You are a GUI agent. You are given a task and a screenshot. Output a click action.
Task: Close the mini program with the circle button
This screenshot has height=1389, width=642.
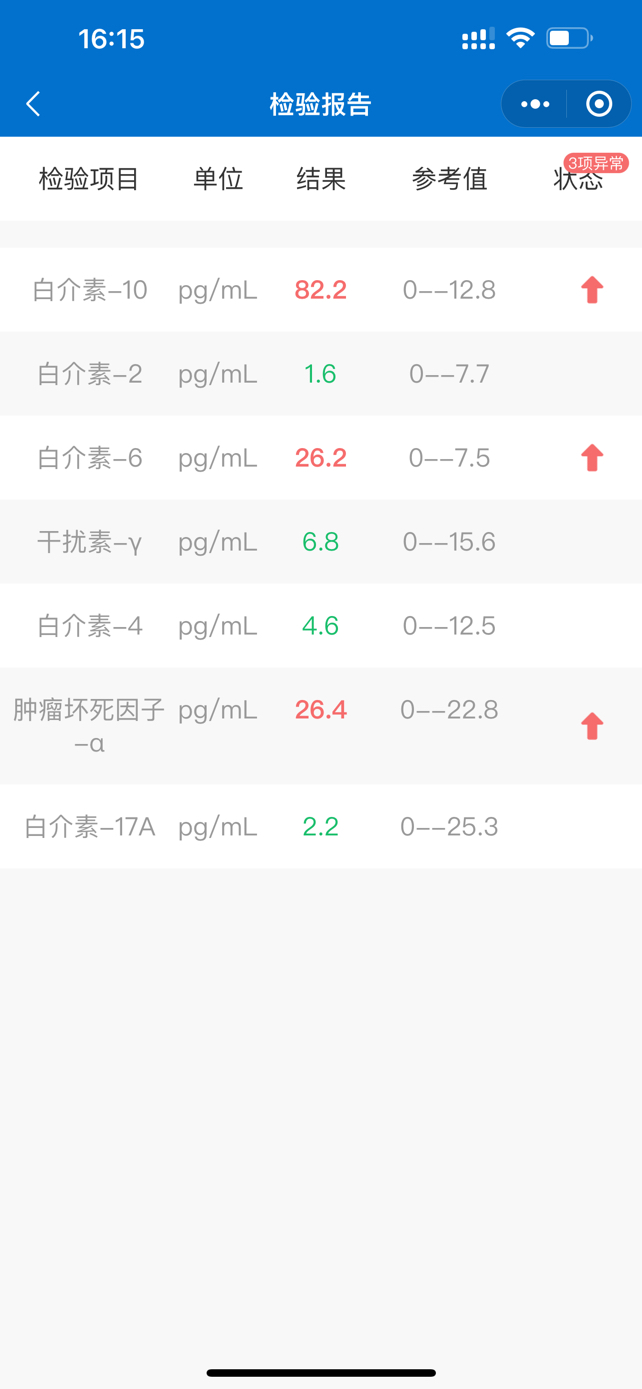pos(599,104)
